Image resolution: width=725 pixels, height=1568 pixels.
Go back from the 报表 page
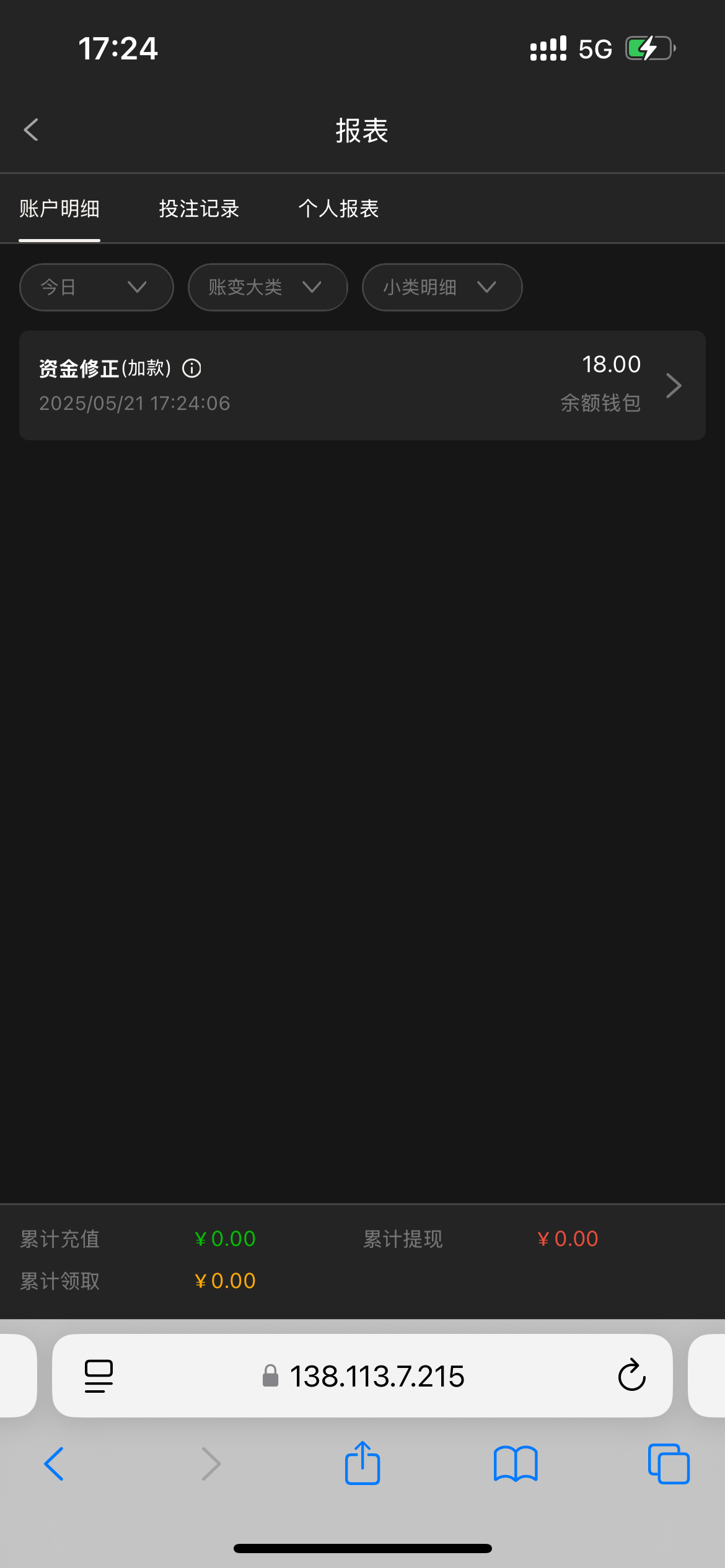pos(31,130)
